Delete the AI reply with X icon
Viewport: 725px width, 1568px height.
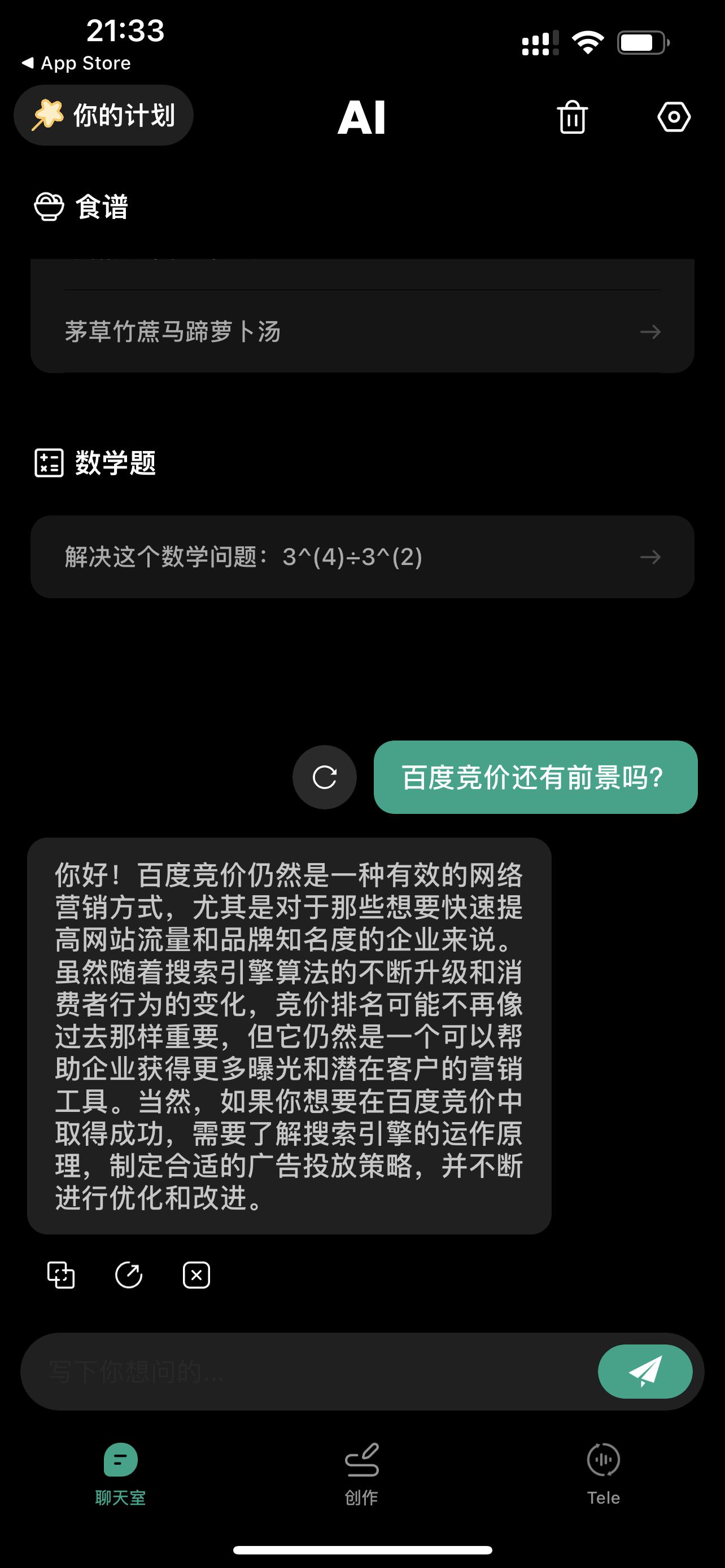tap(195, 1274)
